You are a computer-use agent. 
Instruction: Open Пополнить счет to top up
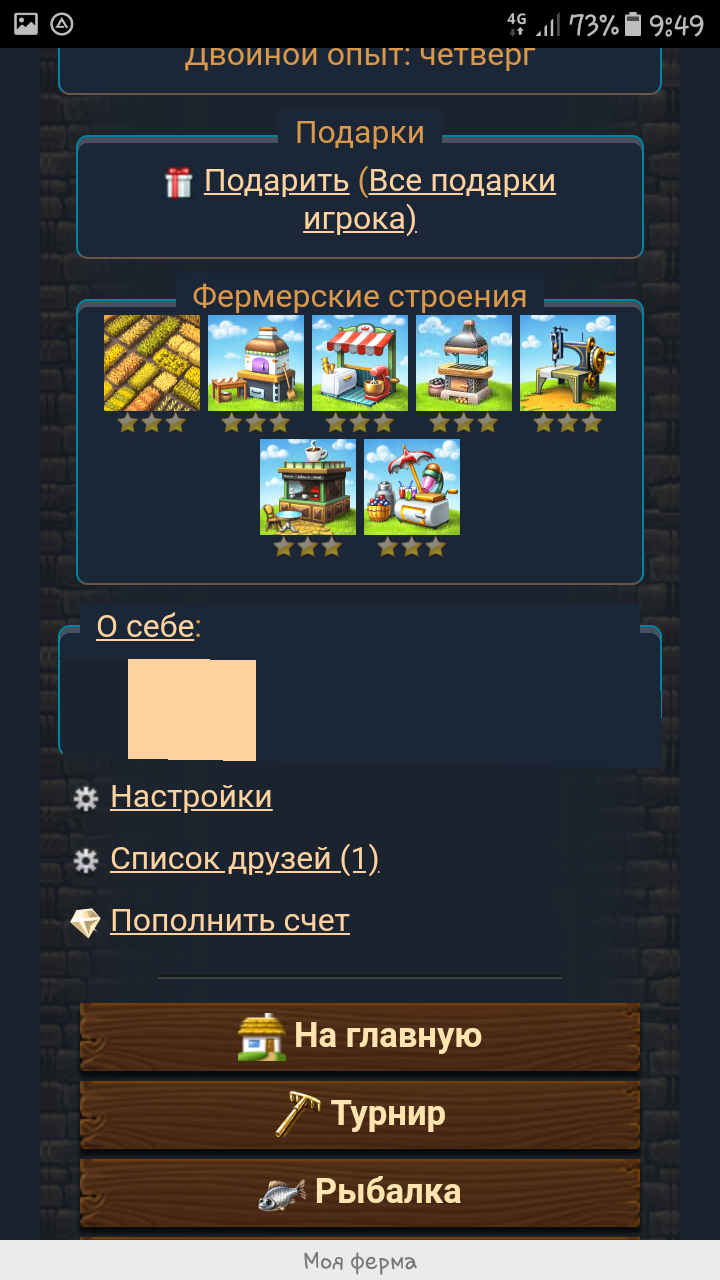tap(229, 921)
